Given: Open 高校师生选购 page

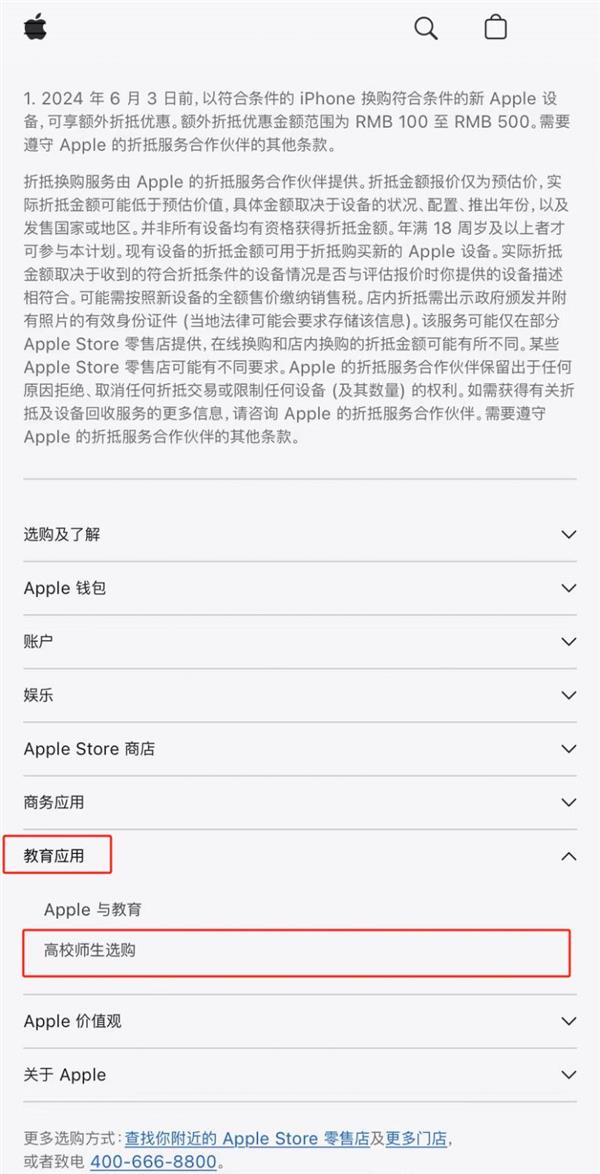Looking at the screenshot, I should (x=90, y=951).
